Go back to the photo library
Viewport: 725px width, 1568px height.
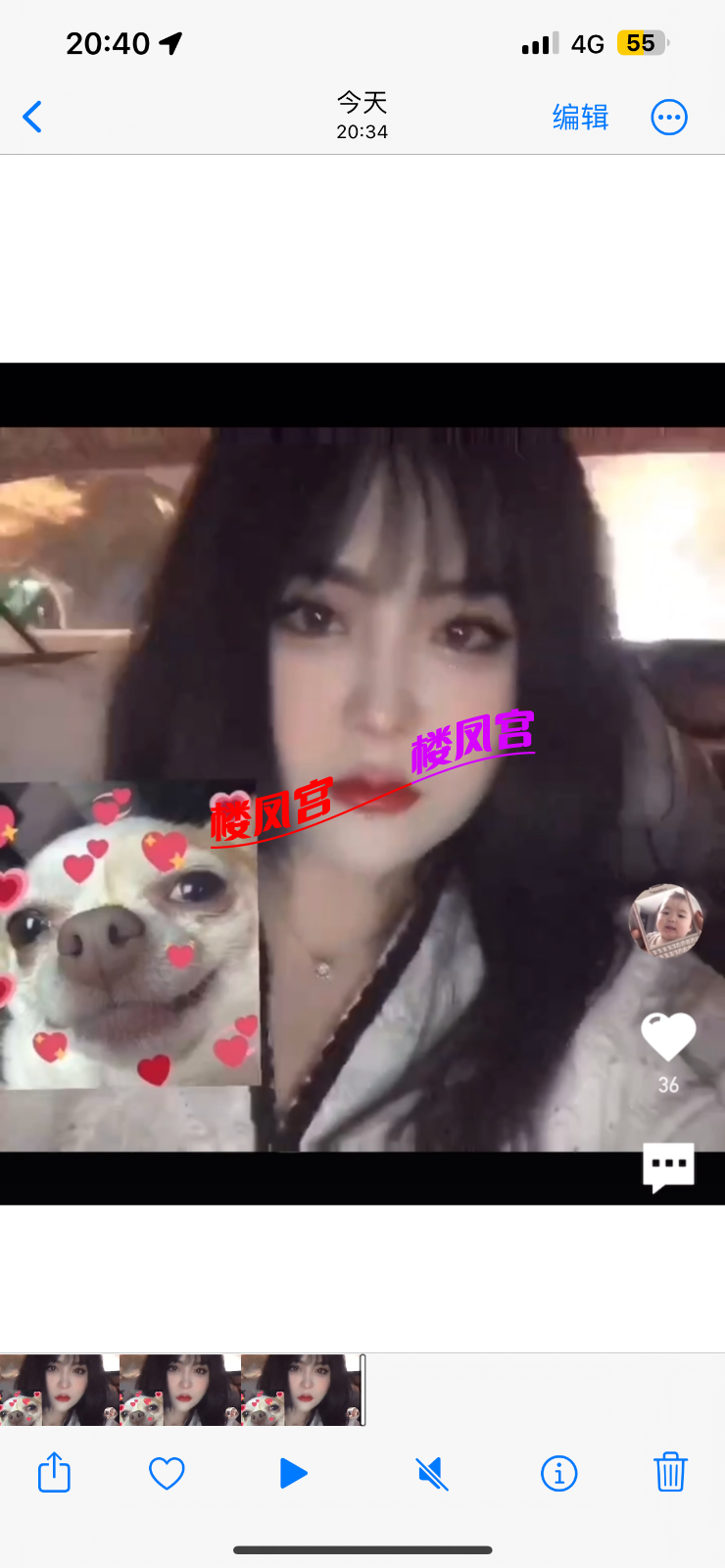[x=32, y=118]
